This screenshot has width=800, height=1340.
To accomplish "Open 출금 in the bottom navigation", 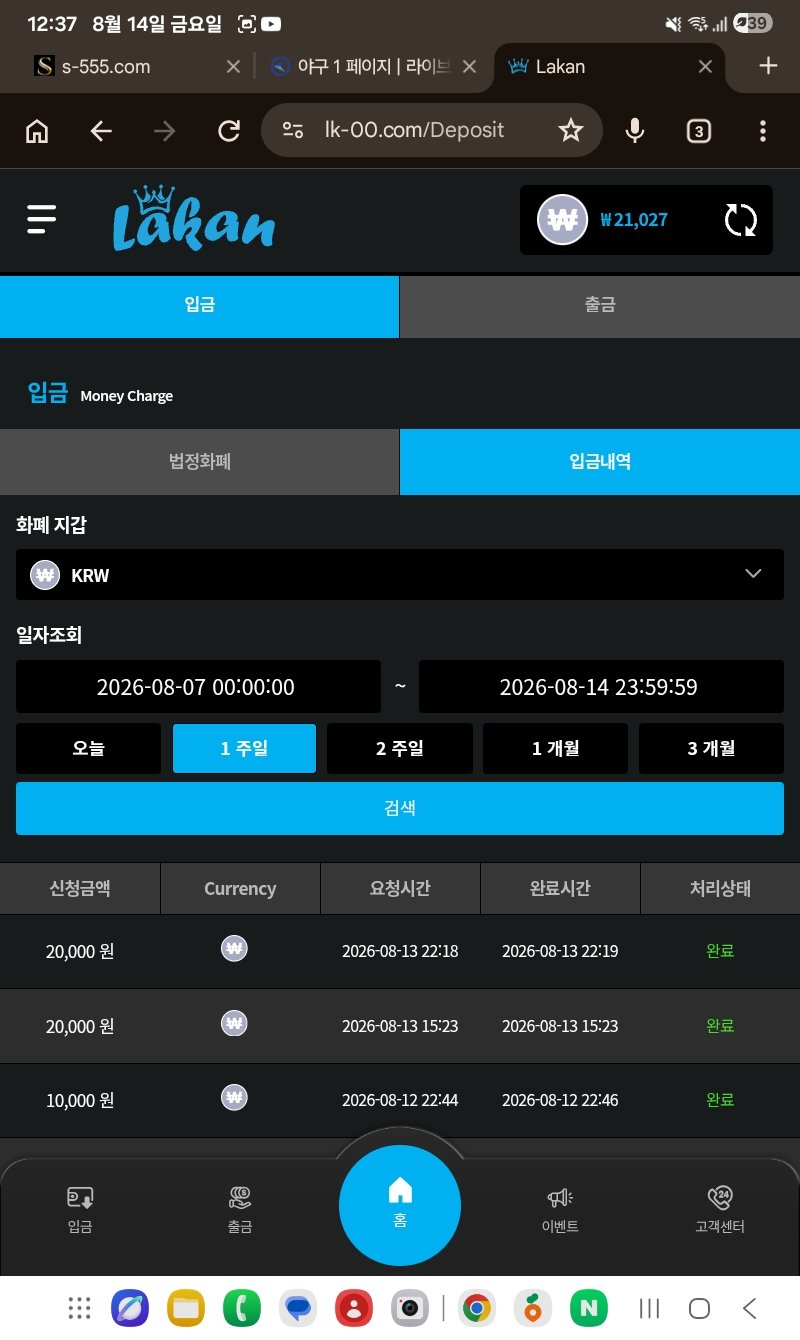I will pos(240,1209).
